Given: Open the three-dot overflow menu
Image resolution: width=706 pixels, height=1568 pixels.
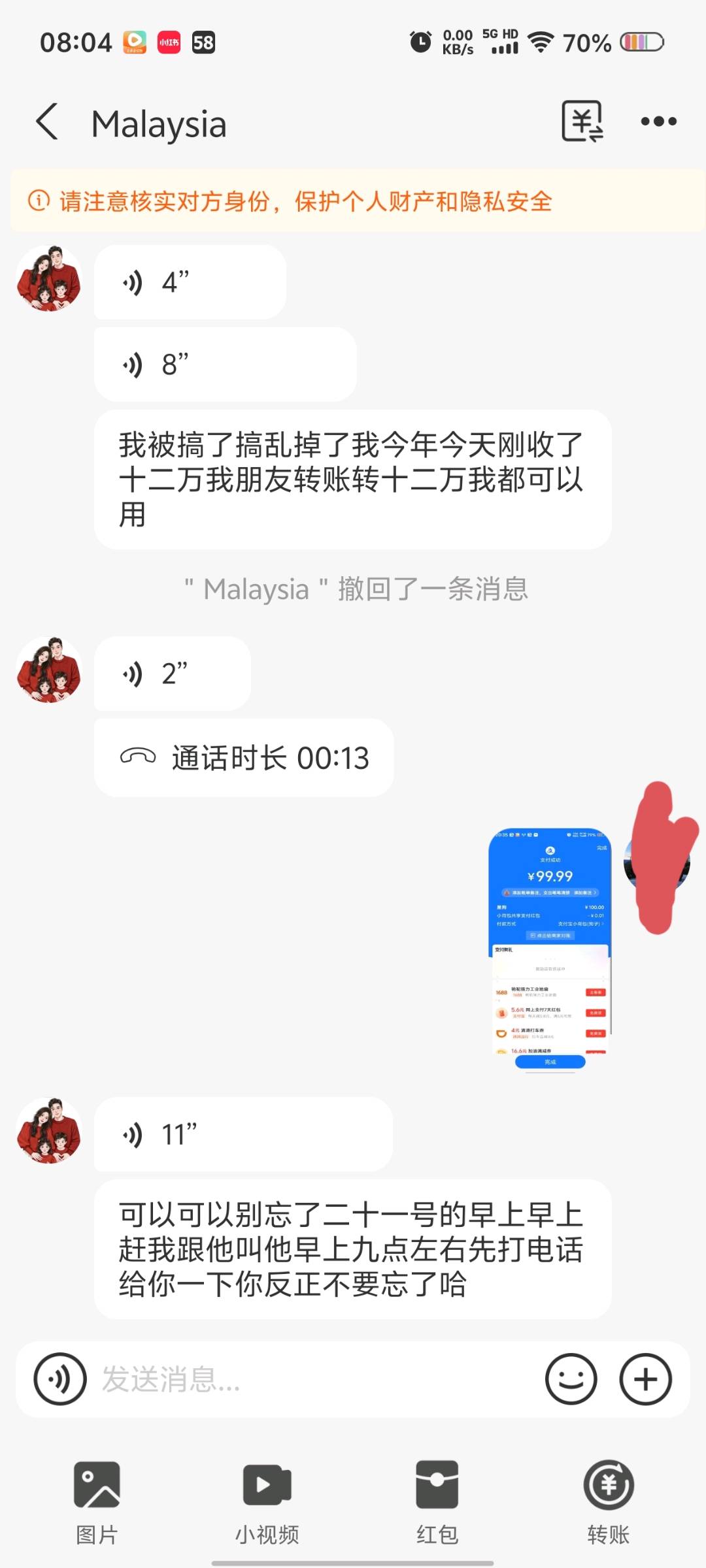Looking at the screenshot, I should coord(658,122).
